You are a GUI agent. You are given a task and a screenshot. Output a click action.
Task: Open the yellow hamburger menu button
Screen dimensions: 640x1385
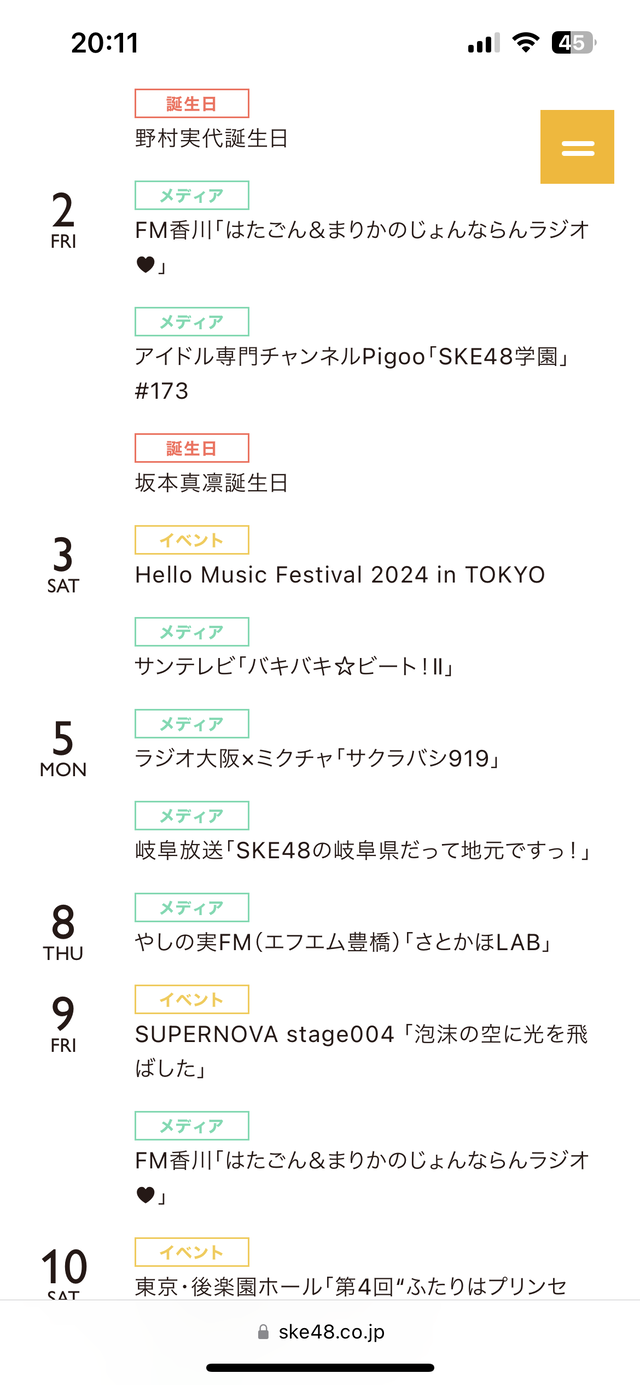click(x=577, y=147)
